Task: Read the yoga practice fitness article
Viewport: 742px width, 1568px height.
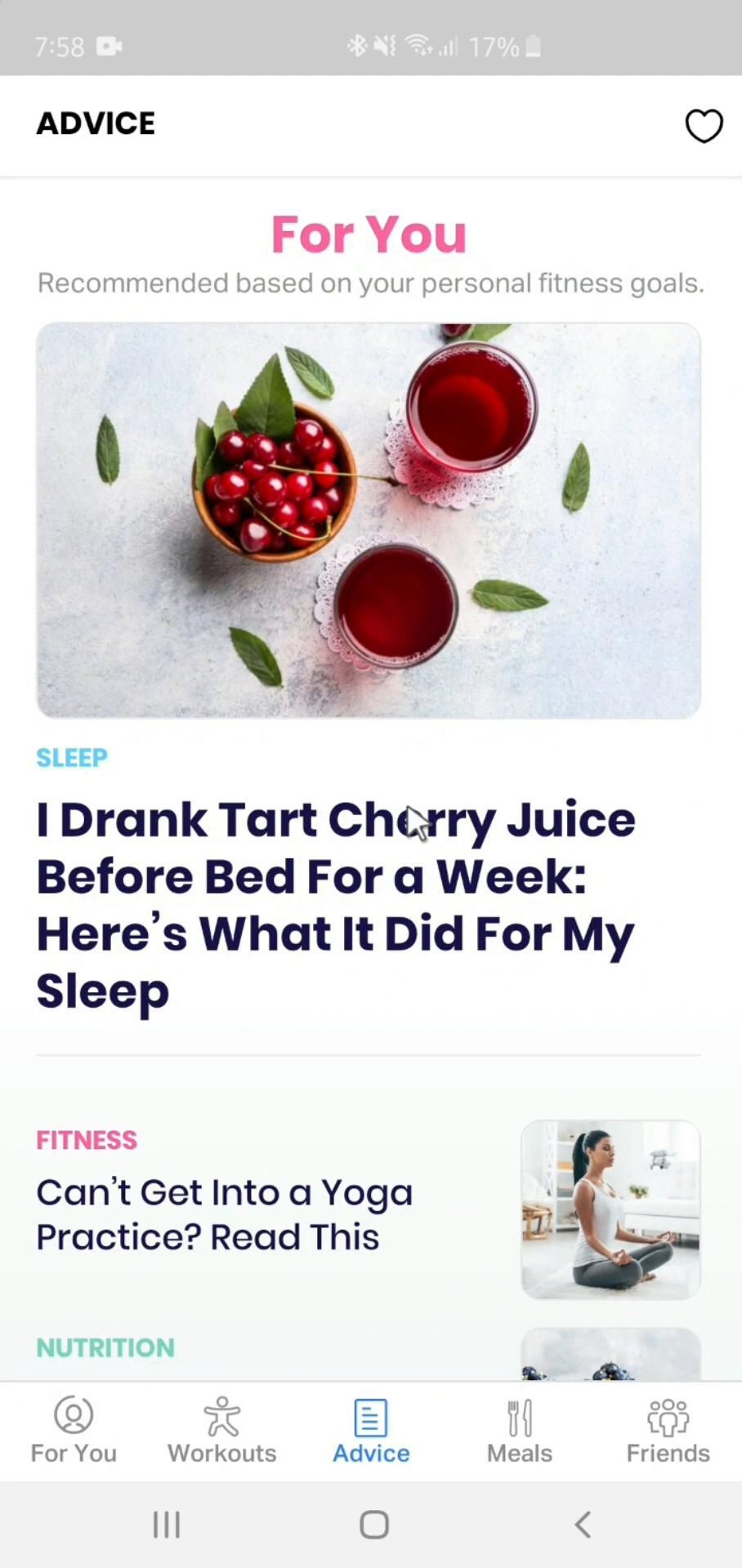Action: 225,1214
